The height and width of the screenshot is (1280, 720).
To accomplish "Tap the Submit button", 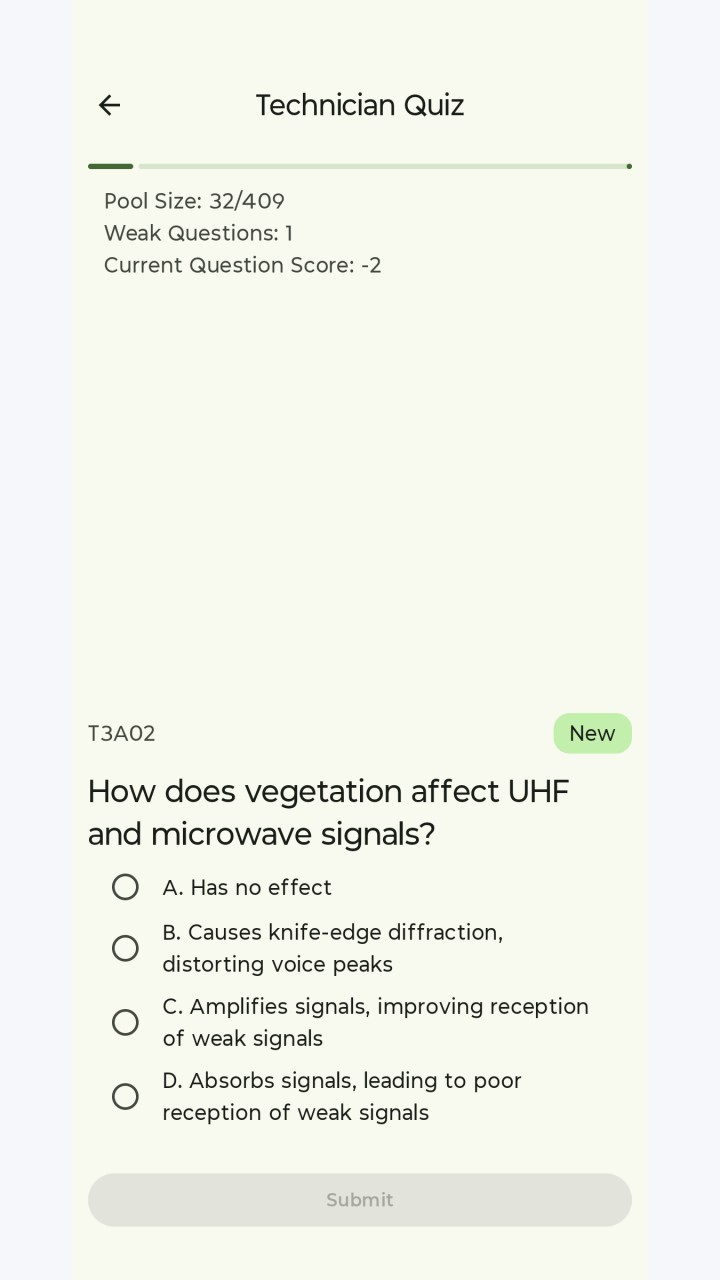I will [x=360, y=1200].
